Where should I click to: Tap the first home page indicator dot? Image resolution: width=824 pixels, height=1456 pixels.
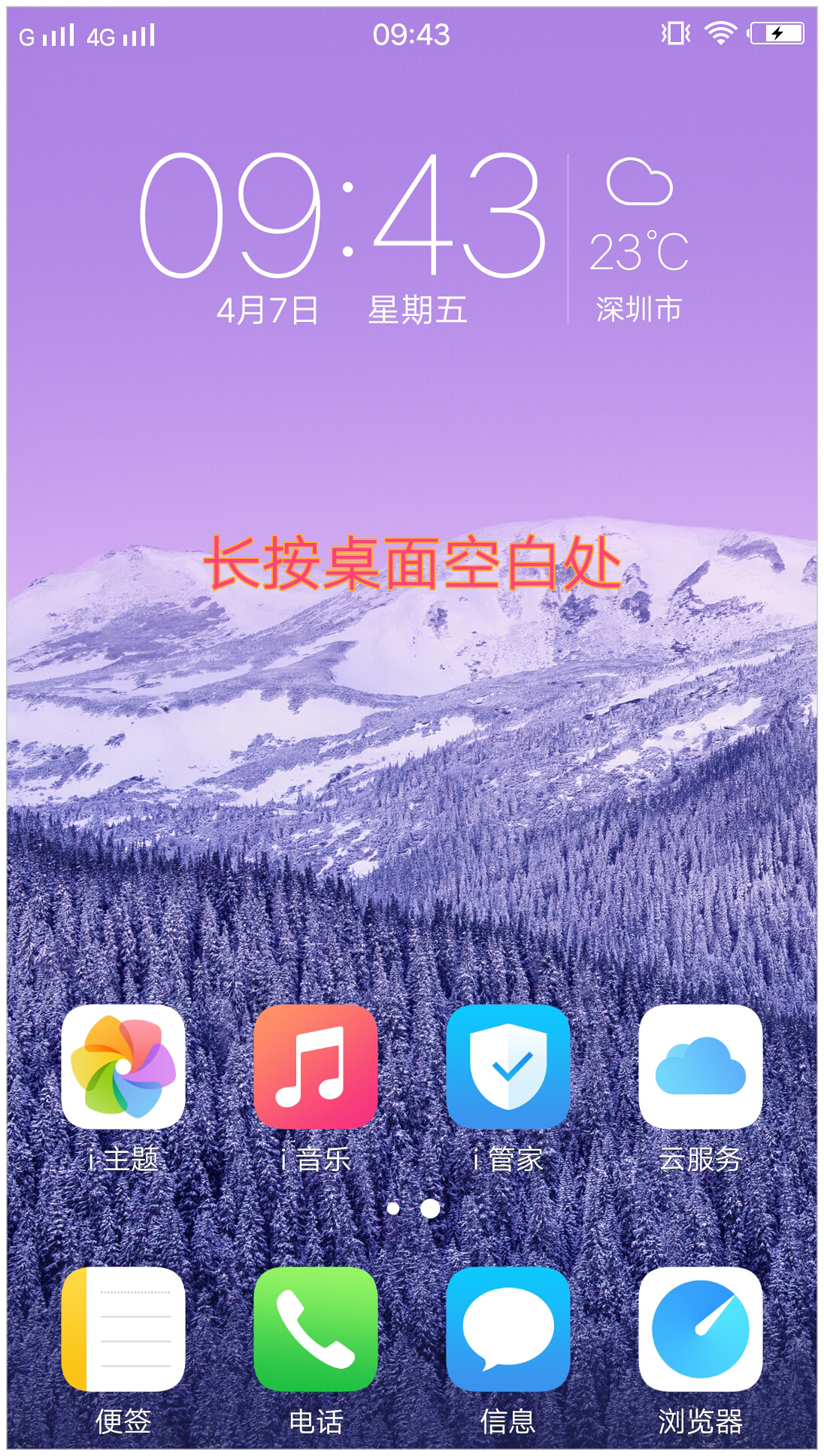[393, 1209]
